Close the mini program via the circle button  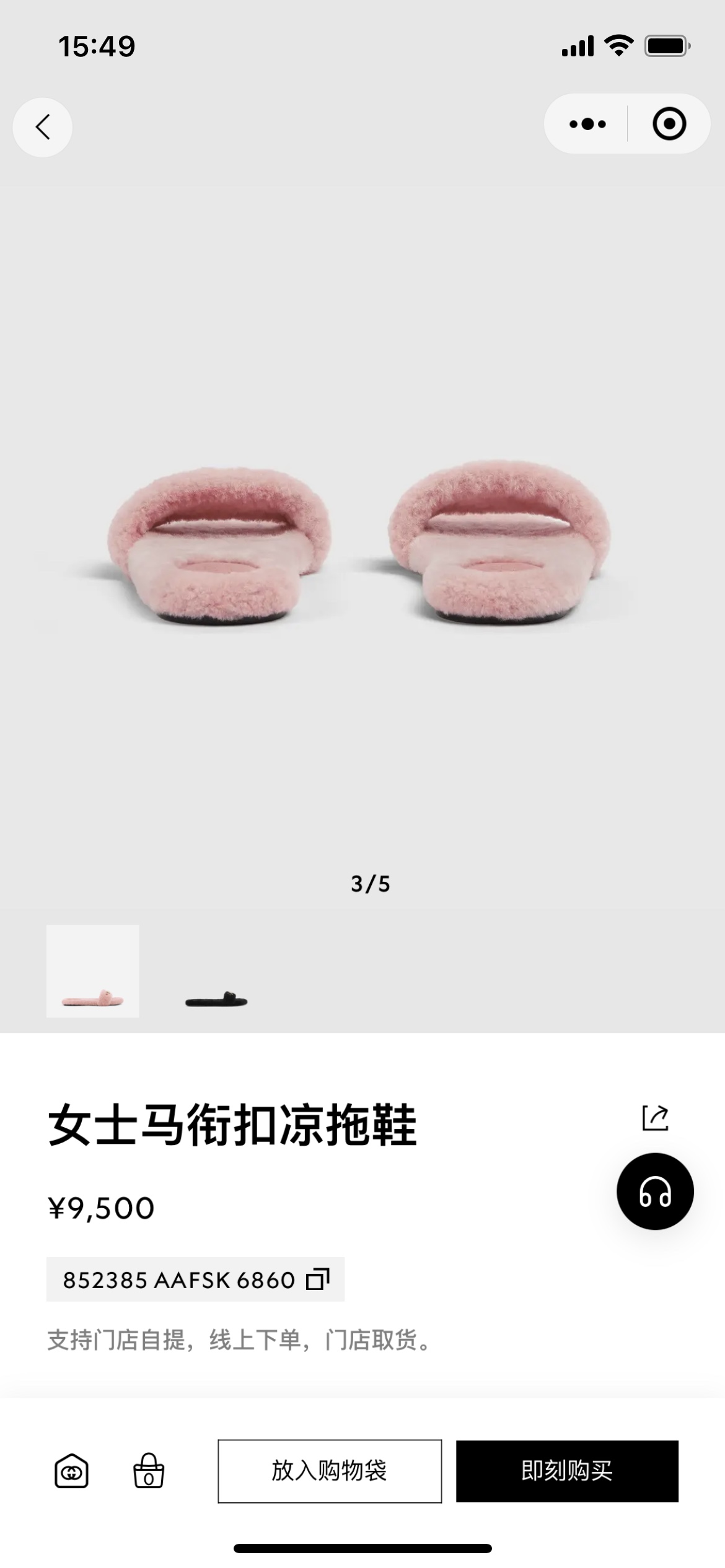pos(669,124)
